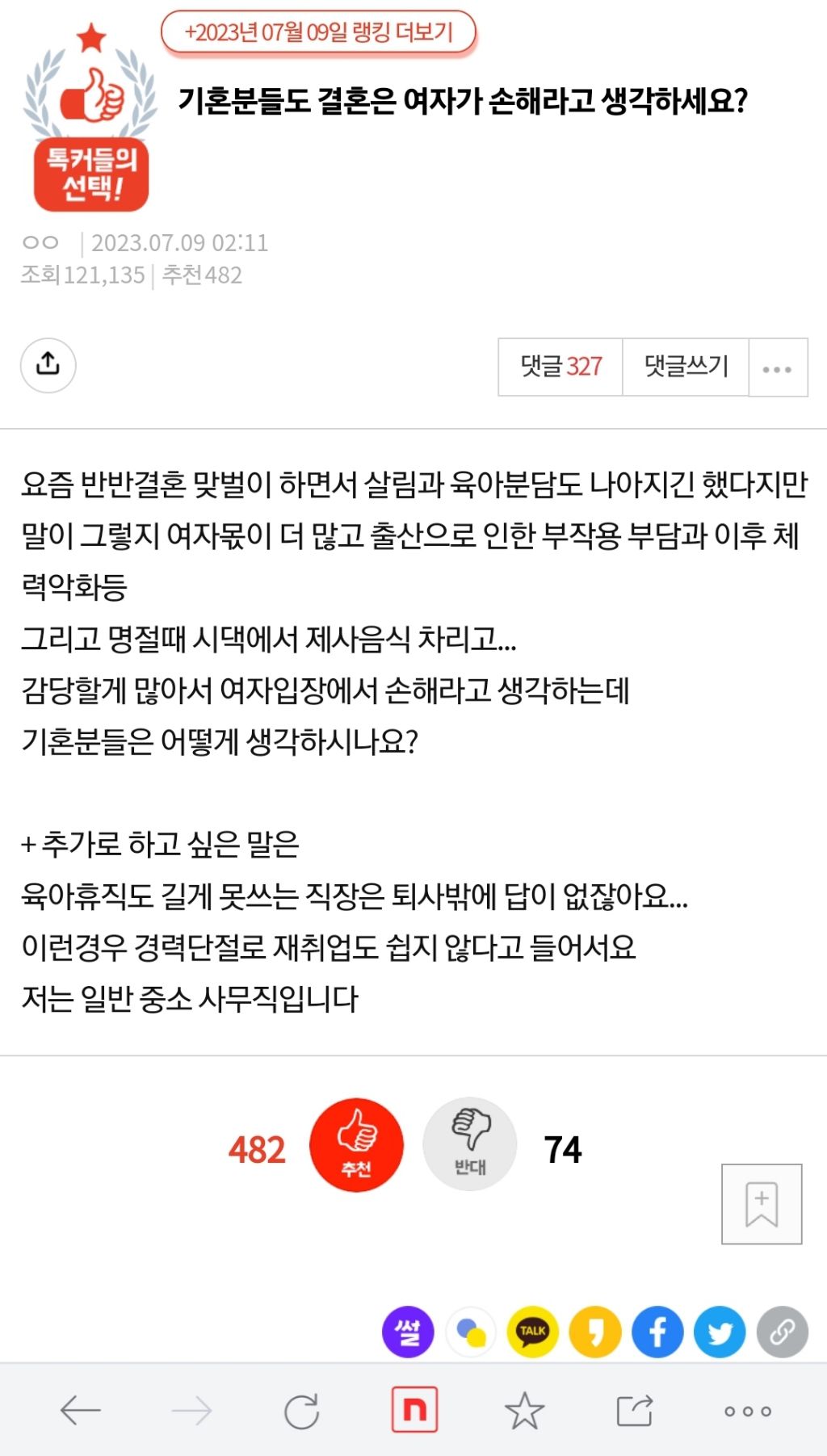
Task: Share the post via NateOn icon
Action: pyautogui.click(x=471, y=1332)
